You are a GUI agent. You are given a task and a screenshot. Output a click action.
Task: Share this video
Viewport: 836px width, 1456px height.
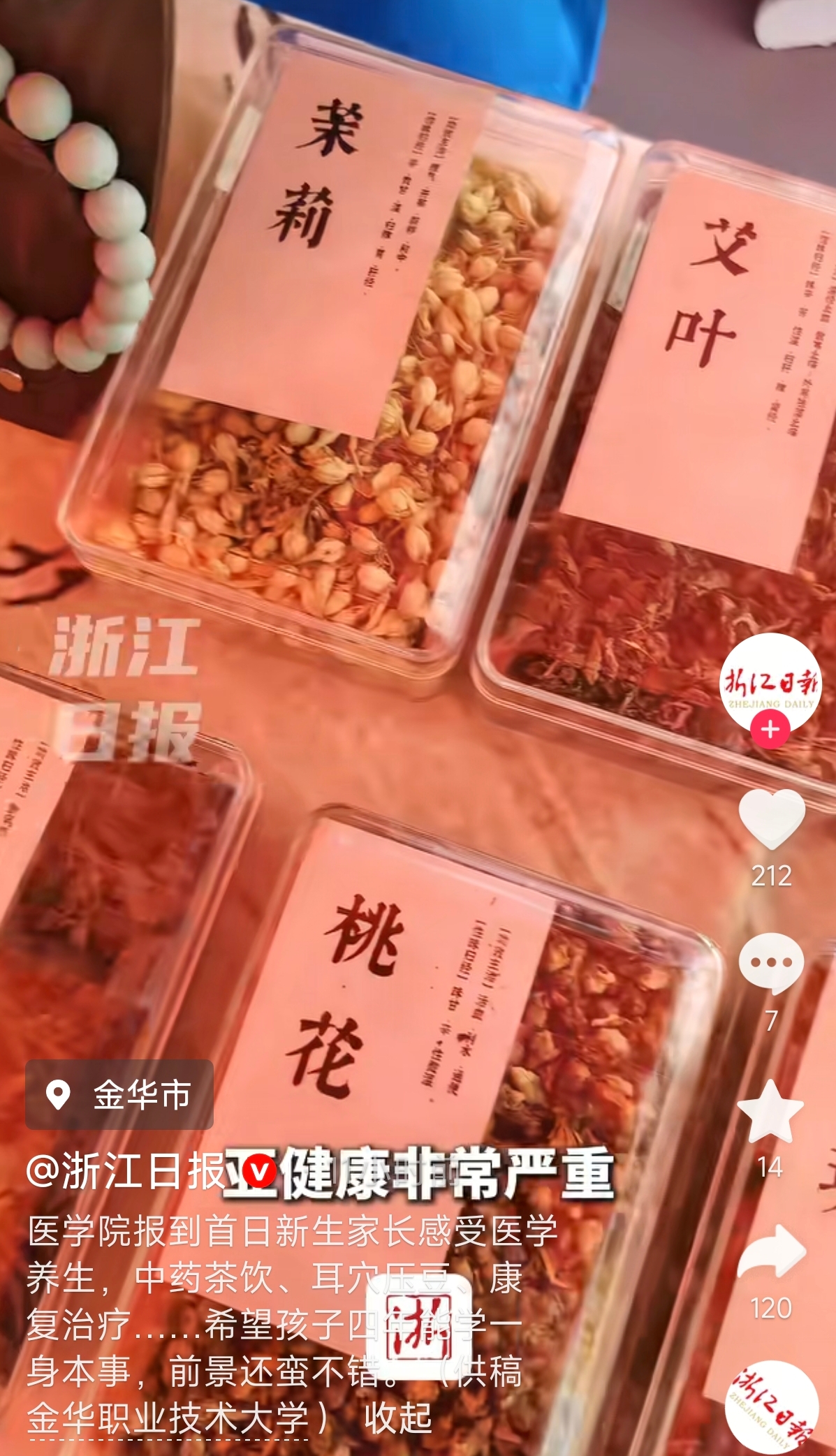point(771,1253)
